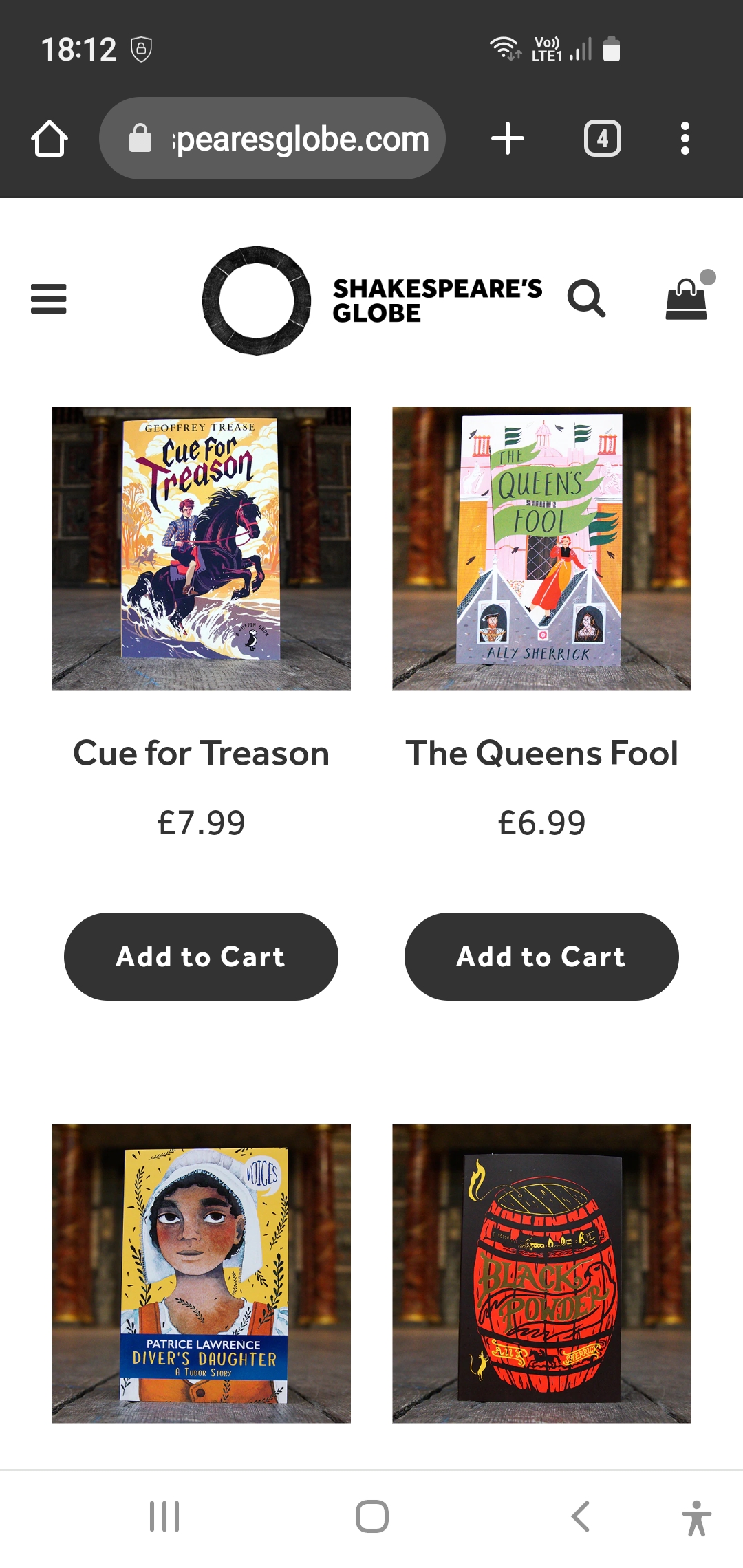Image resolution: width=743 pixels, height=1568 pixels.
Task: Go back using system navigation
Action: [581, 1516]
